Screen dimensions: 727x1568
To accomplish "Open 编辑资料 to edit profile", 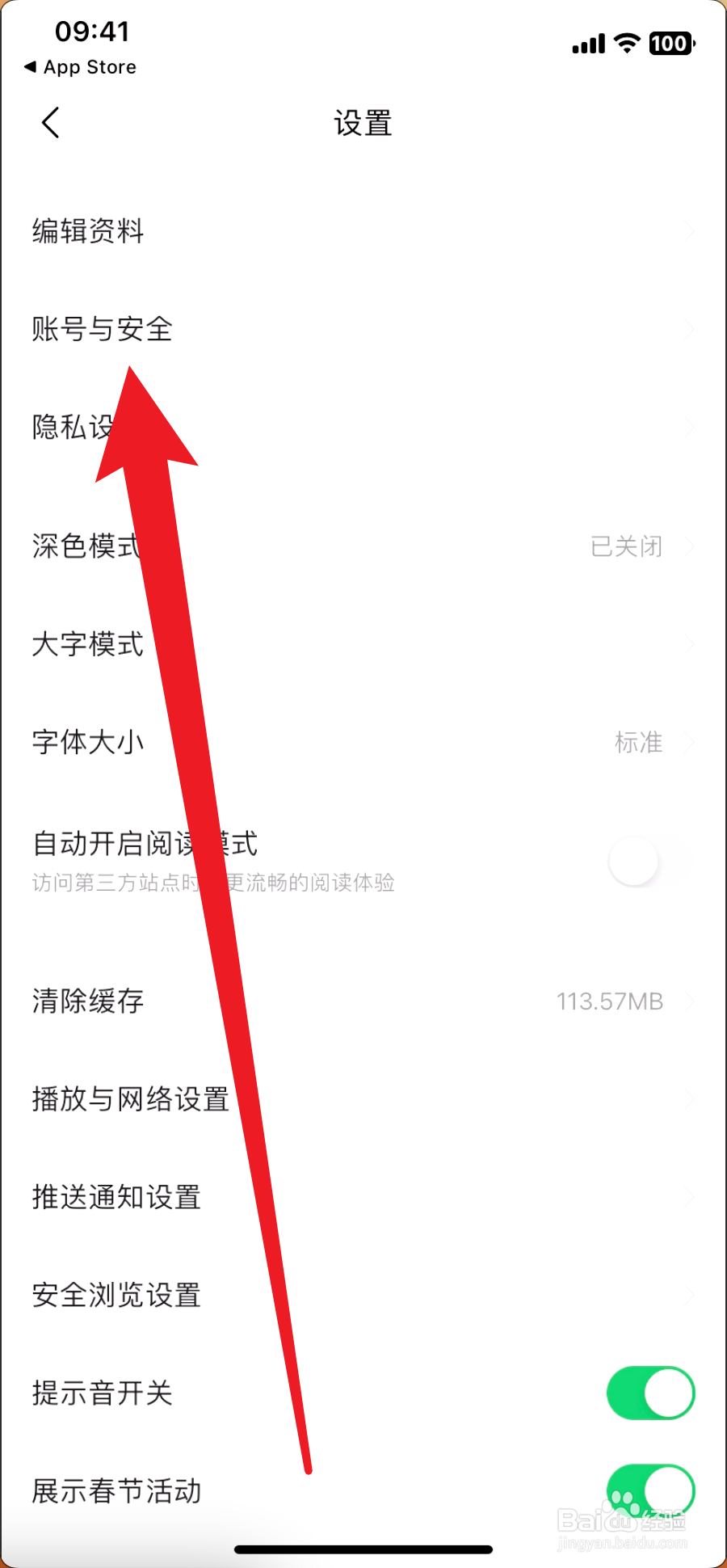I will 87,231.
